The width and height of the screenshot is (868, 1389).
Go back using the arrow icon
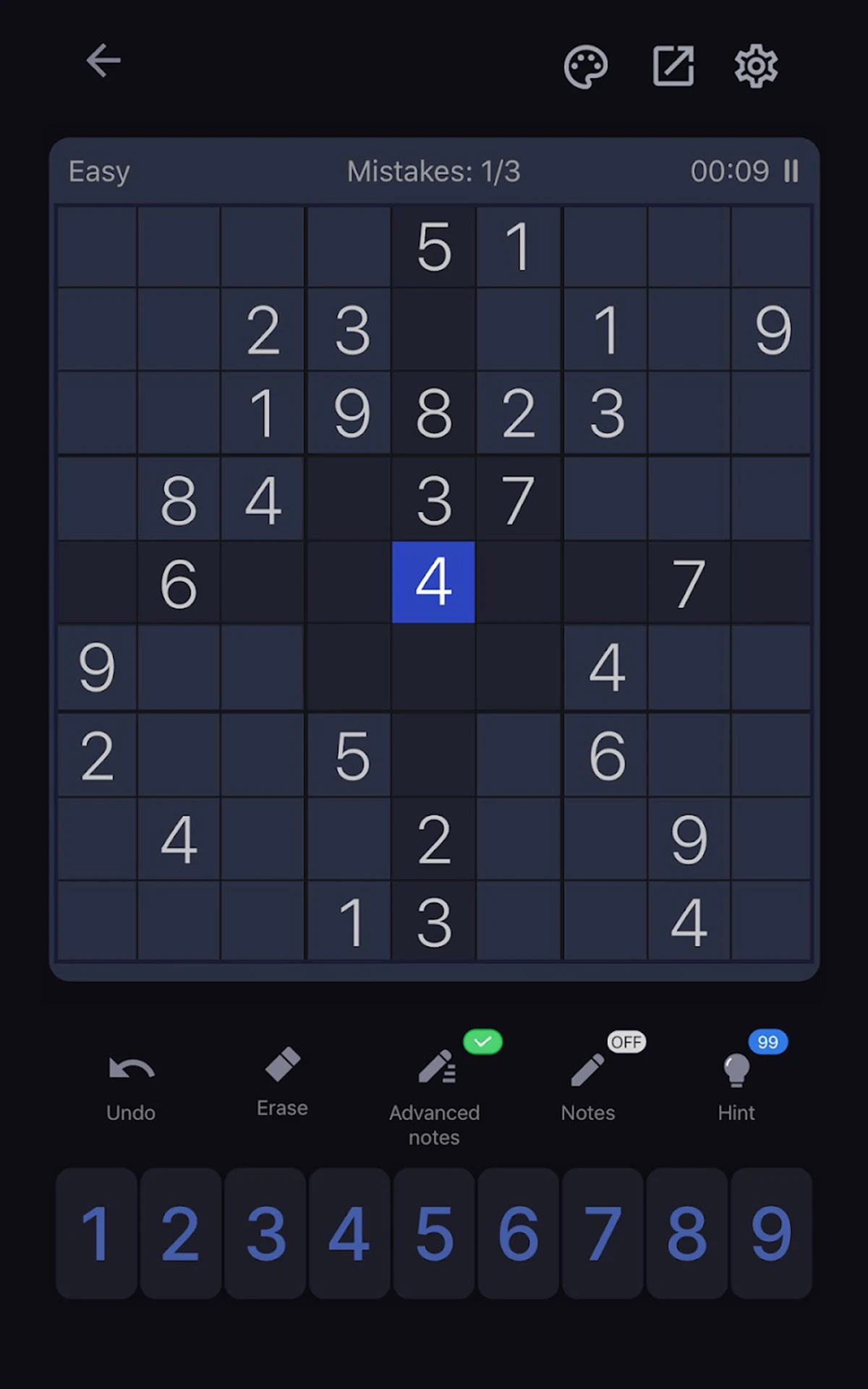click(103, 61)
